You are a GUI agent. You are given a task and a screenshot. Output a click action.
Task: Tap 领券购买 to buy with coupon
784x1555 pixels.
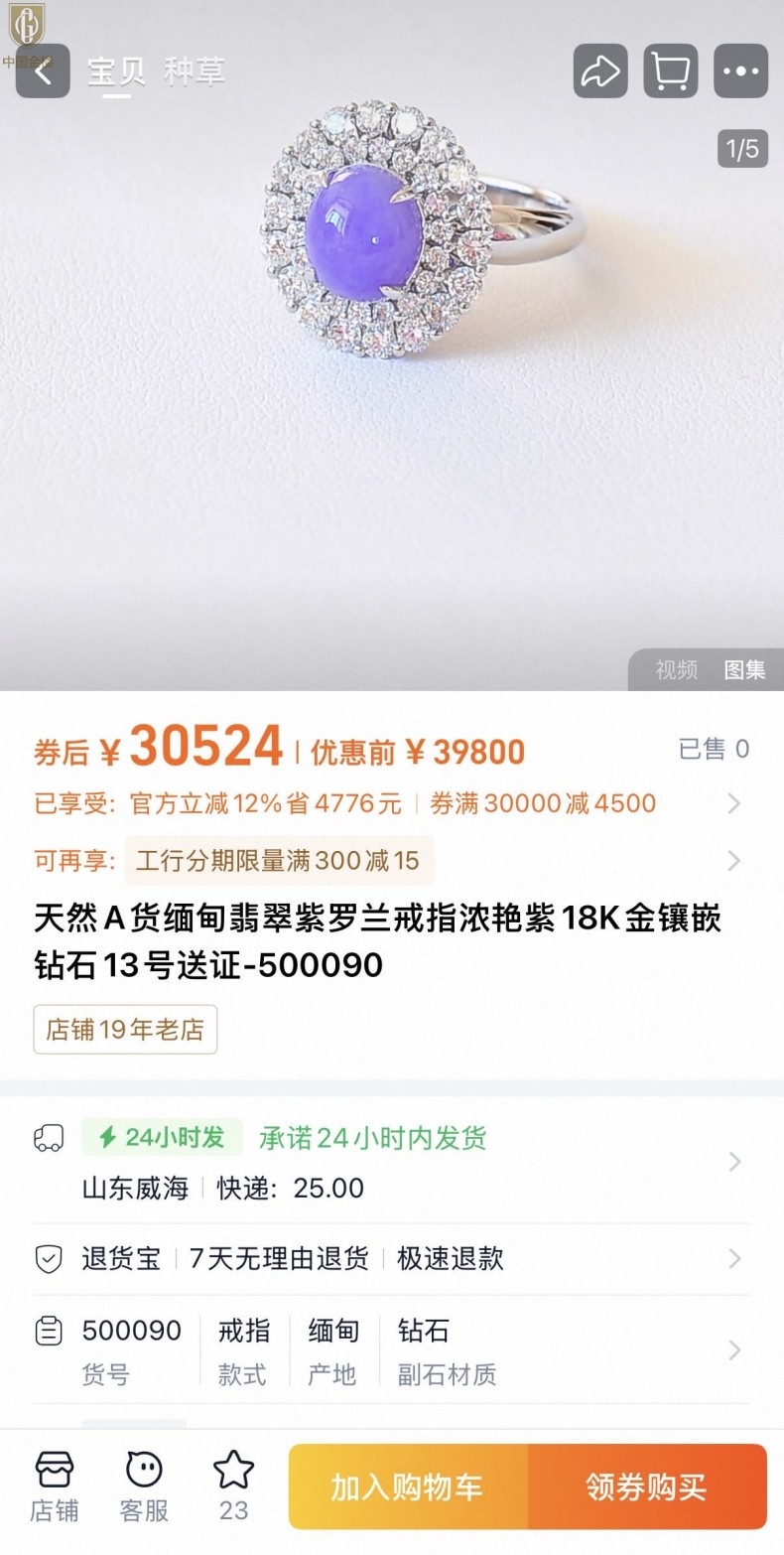click(x=647, y=1486)
